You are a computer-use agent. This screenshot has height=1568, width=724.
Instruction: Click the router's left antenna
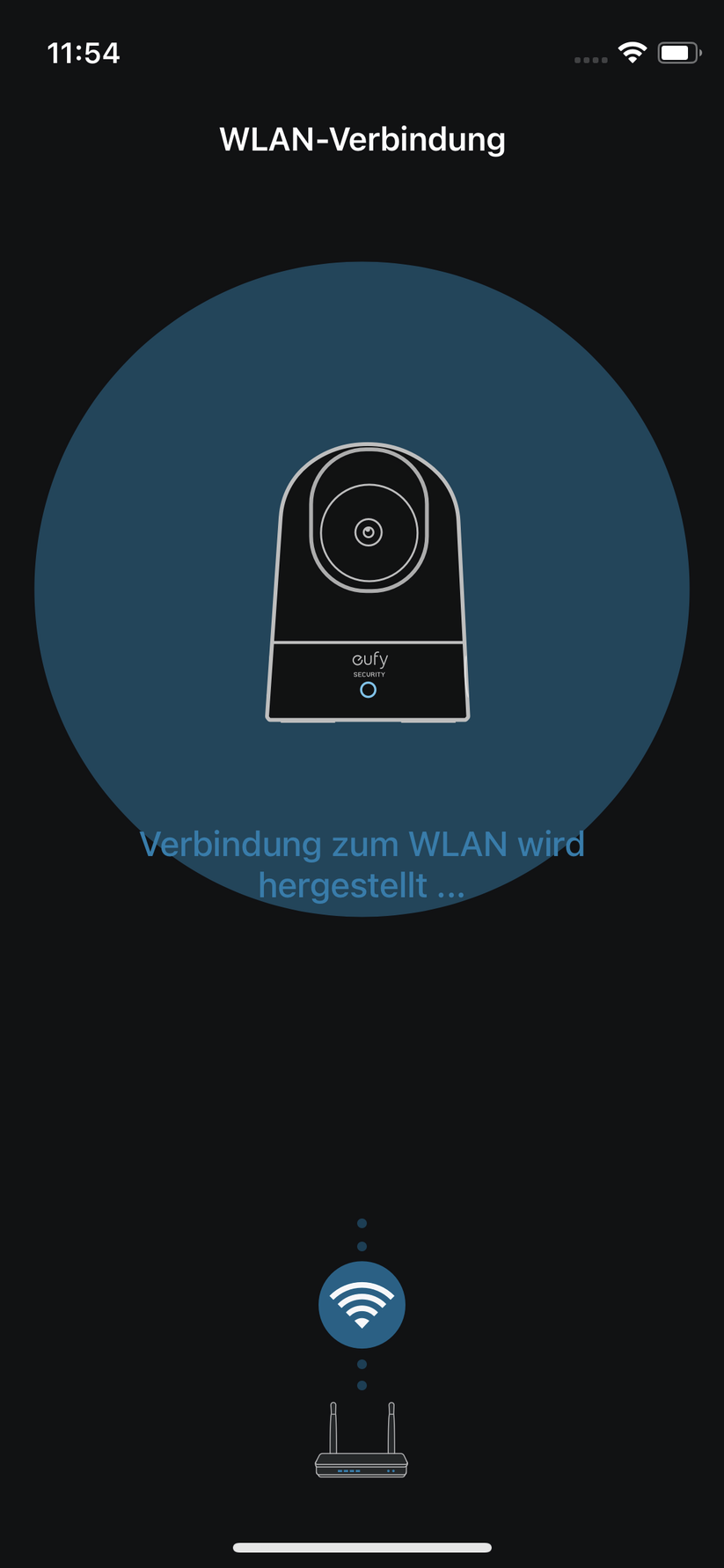(x=333, y=1425)
